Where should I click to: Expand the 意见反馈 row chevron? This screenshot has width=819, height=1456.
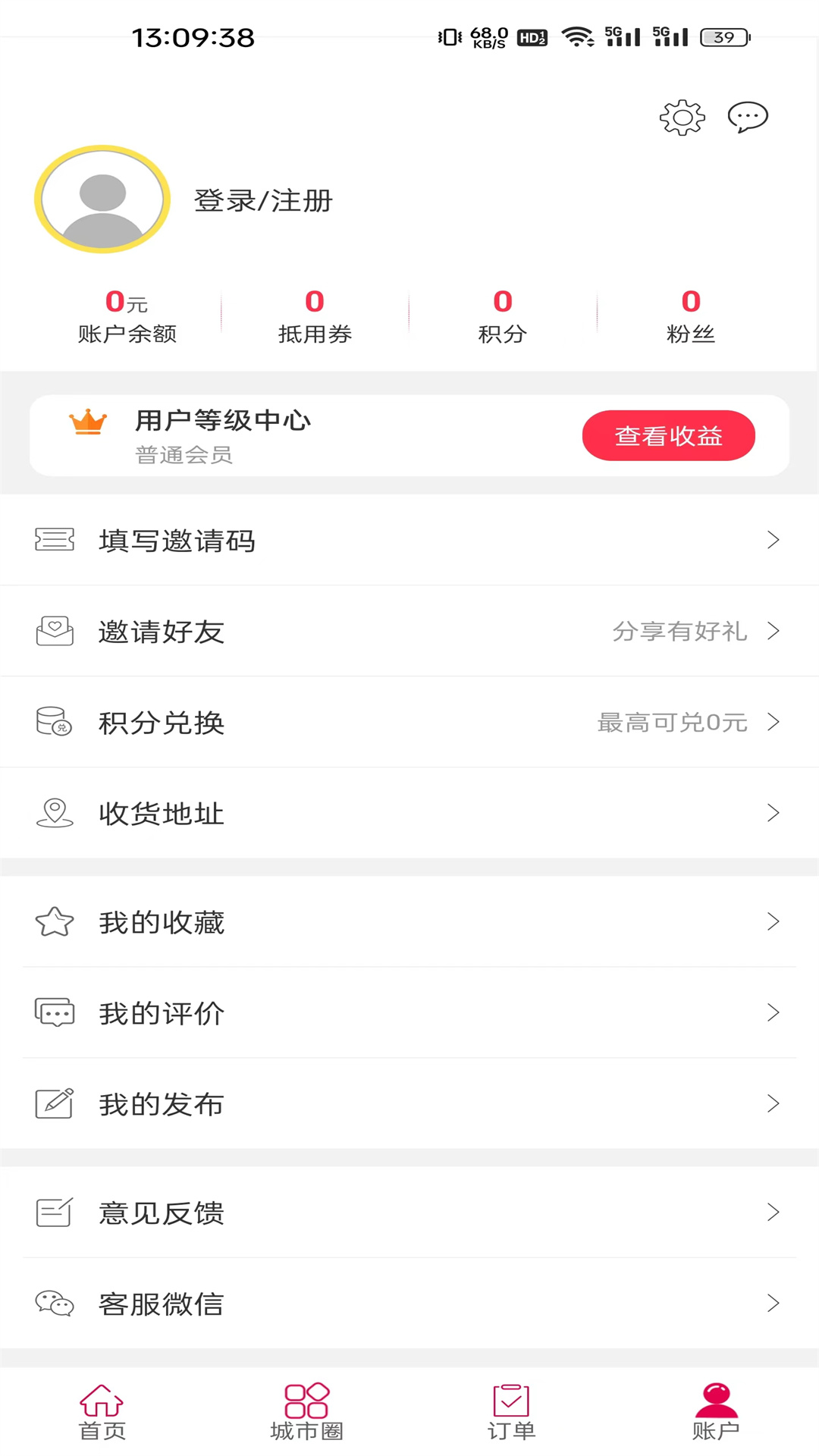pyautogui.click(x=773, y=1213)
